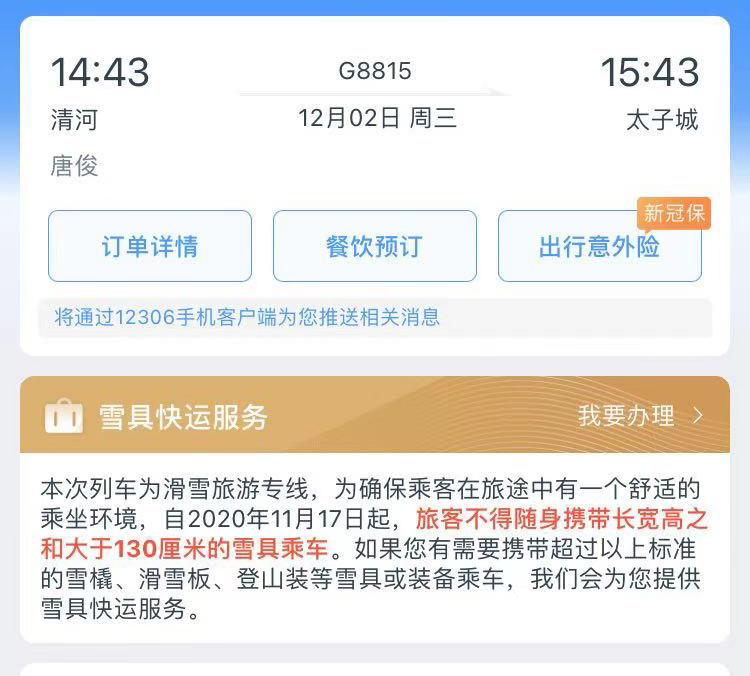Select 出行意外险 travel accident insurance
Viewport: 750px width, 676px height.
click(599, 247)
